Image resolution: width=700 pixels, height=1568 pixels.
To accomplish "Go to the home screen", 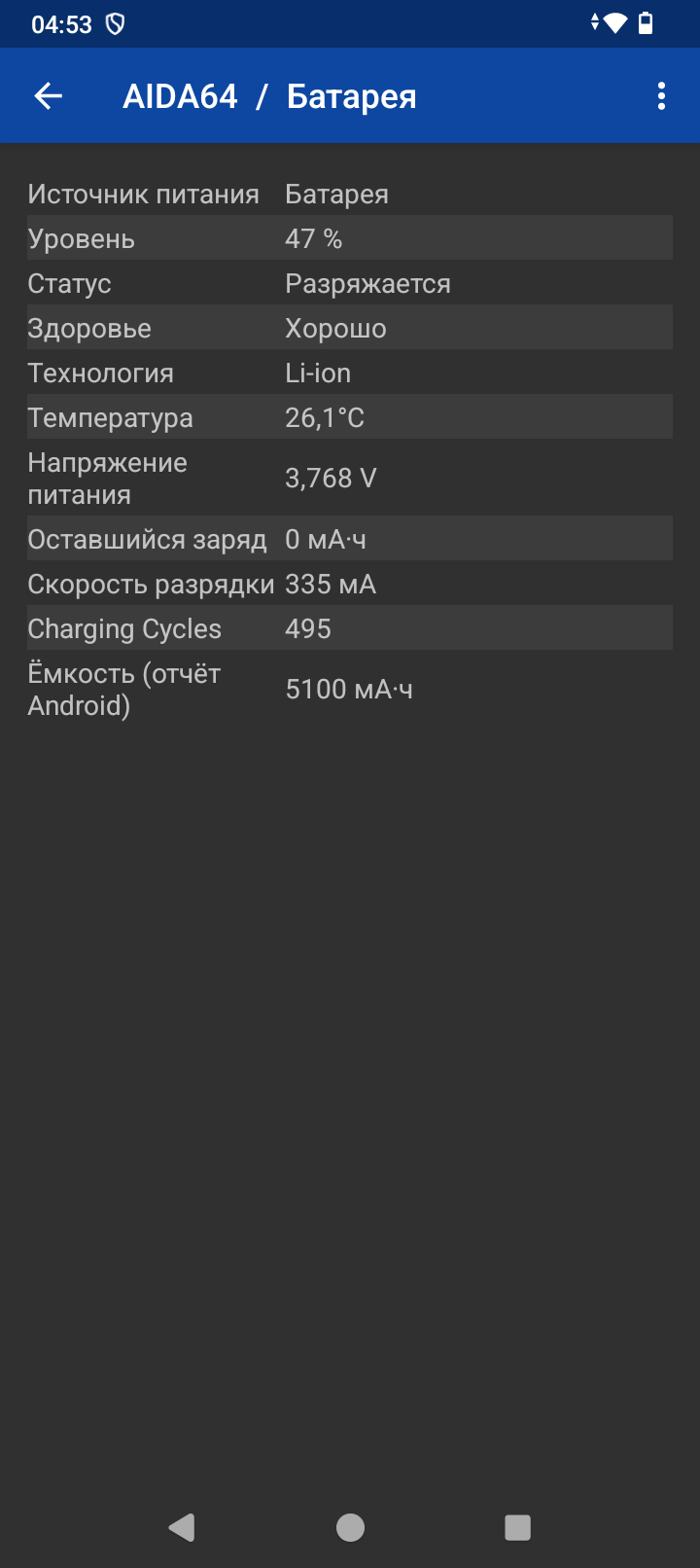I will 350,1527.
